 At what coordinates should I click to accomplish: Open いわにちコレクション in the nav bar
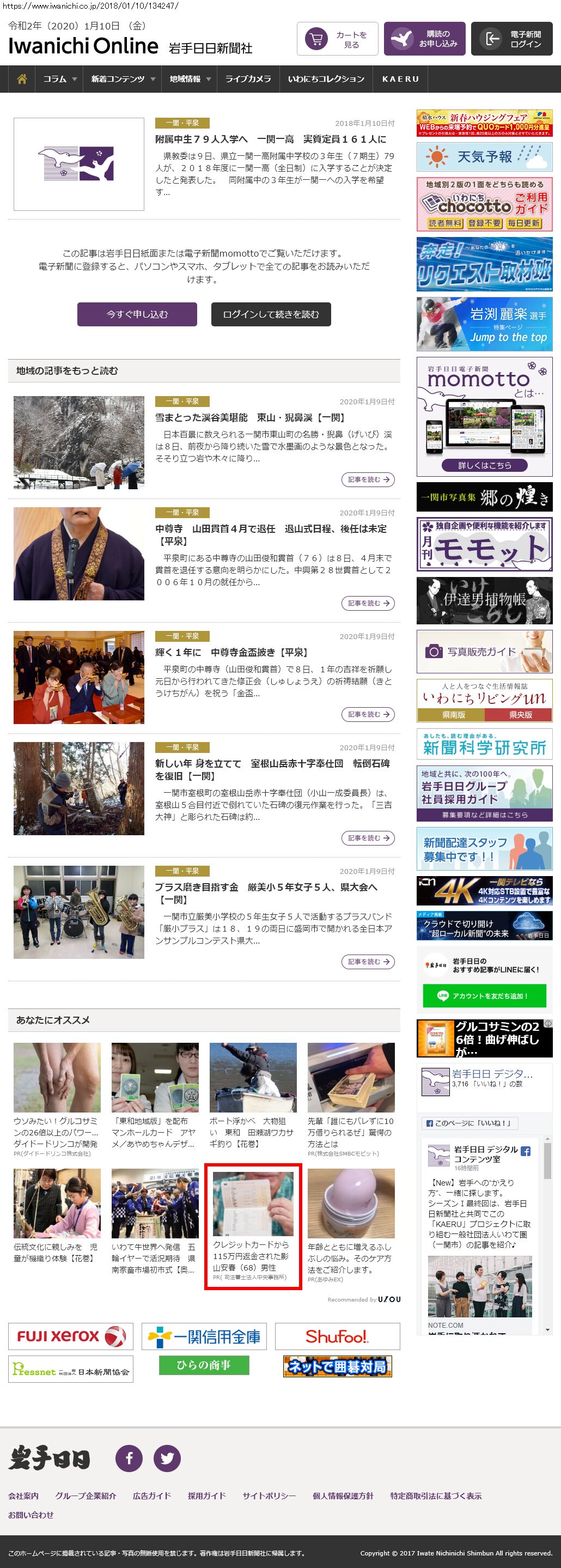[x=326, y=79]
